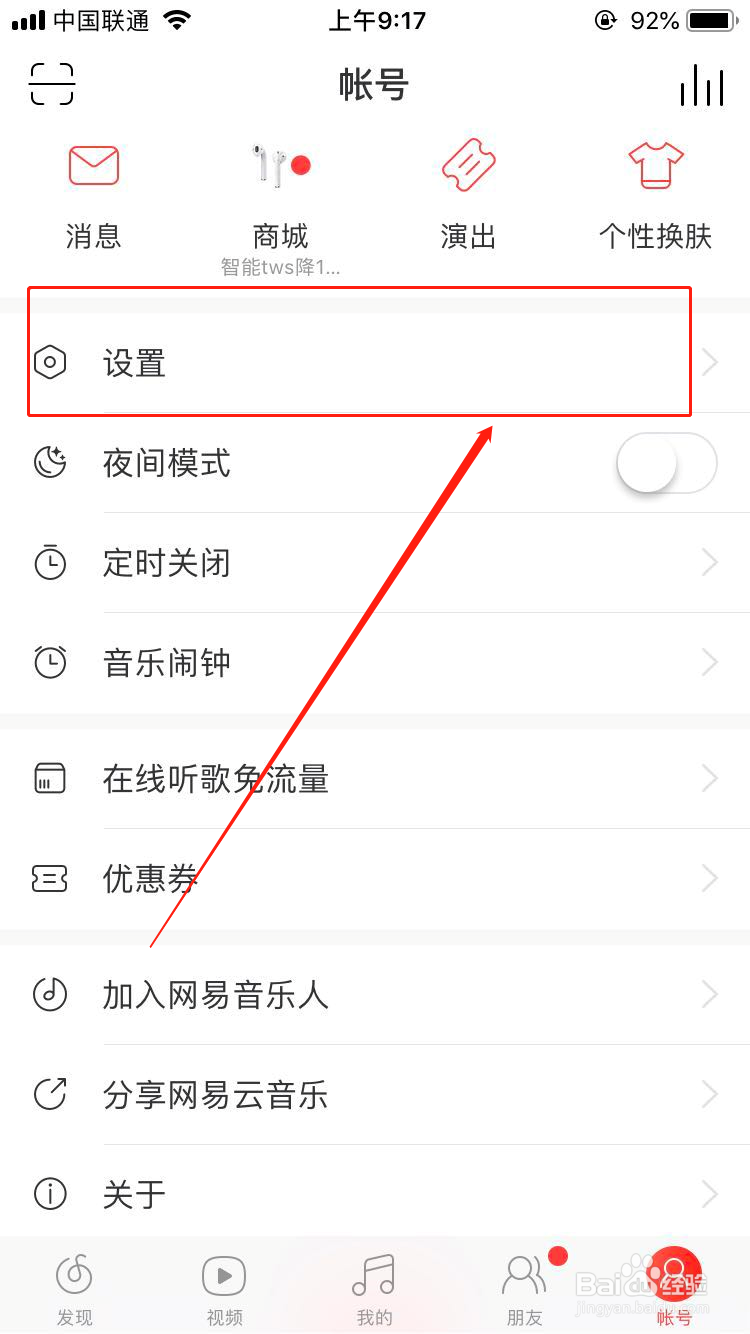The height and width of the screenshot is (1334, 750).
Task: Expand the 关于 about row chevron
Action: 710,1193
